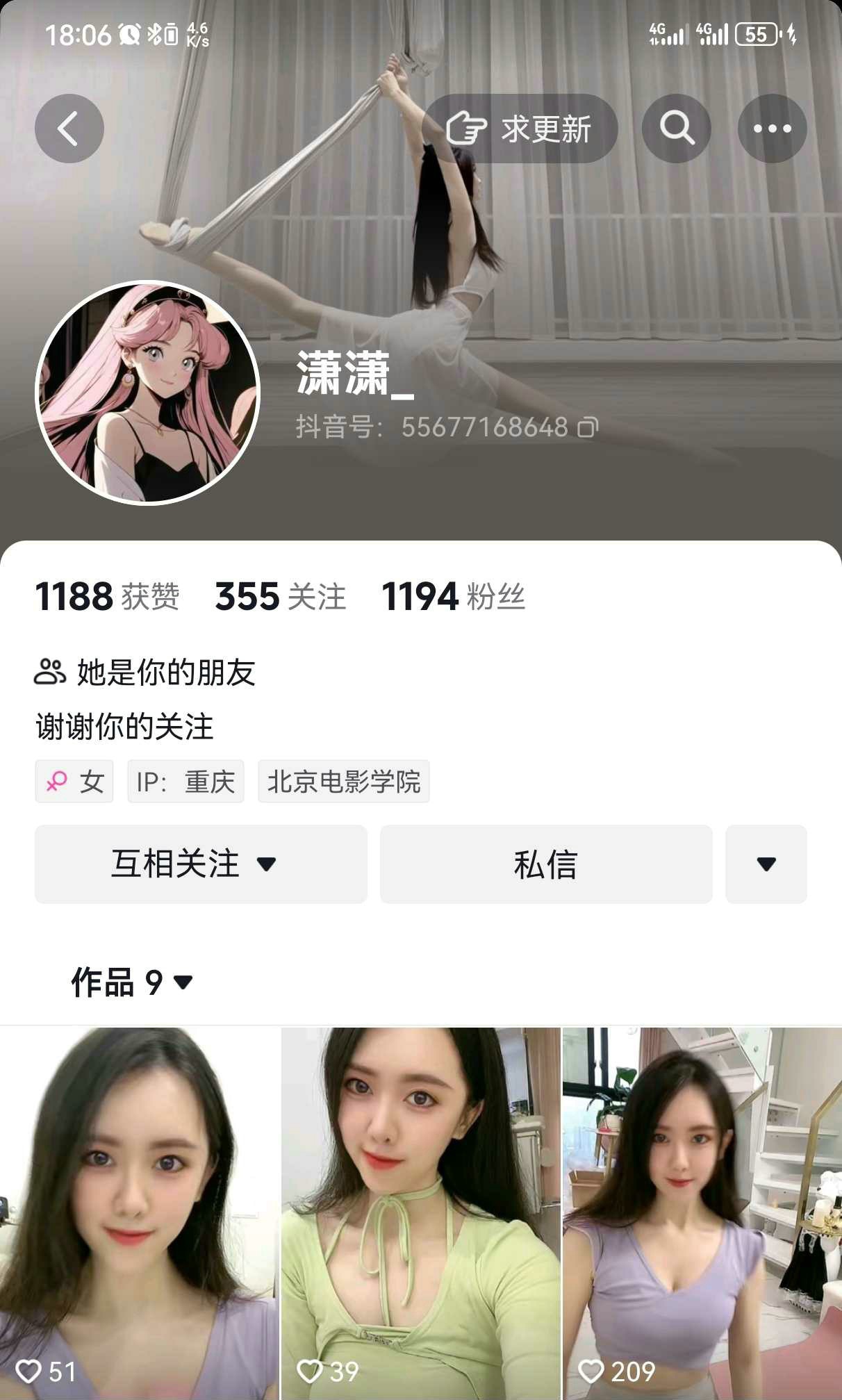View the profile avatar picture
Image resolution: width=842 pixels, height=1400 pixels.
[147, 393]
